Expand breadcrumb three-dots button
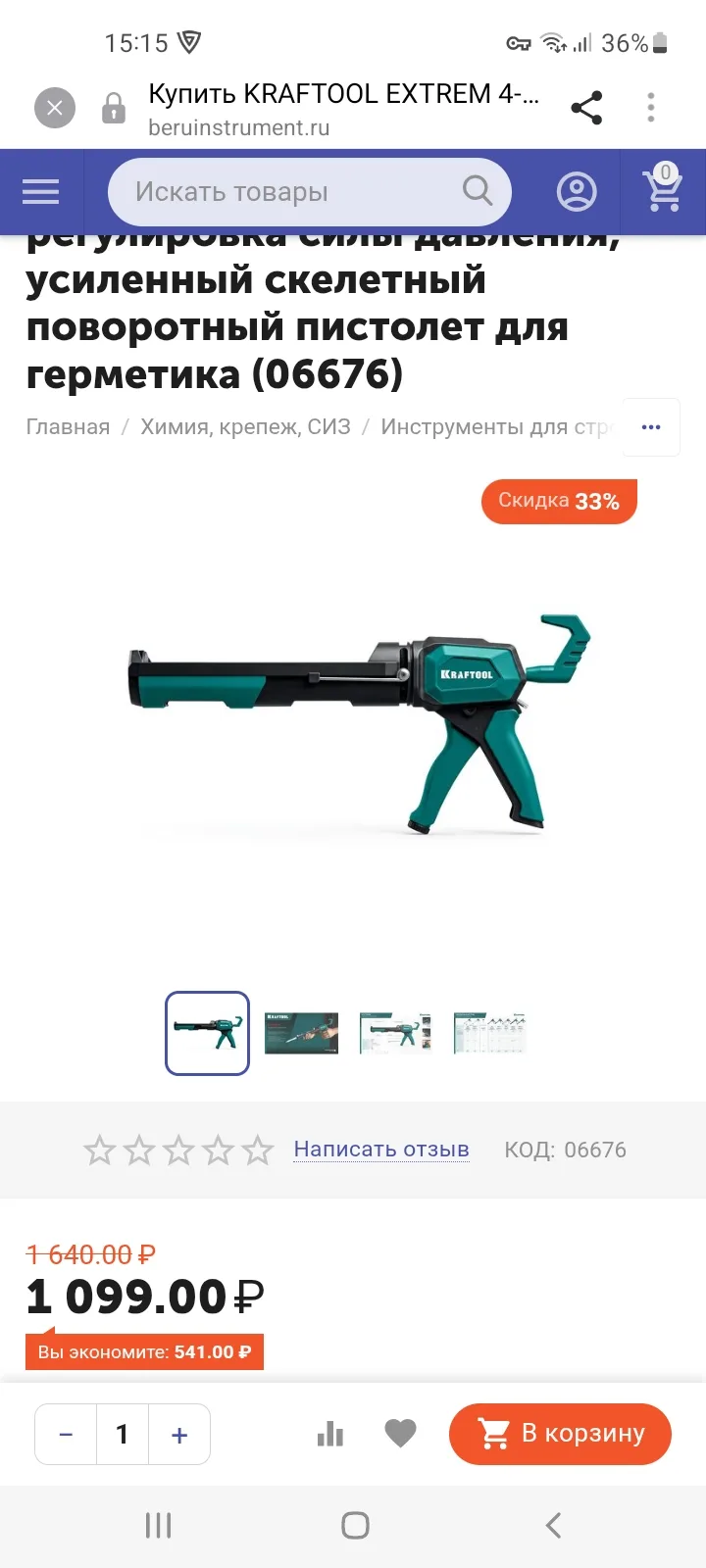This screenshot has height=1568, width=706. [651, 427]
